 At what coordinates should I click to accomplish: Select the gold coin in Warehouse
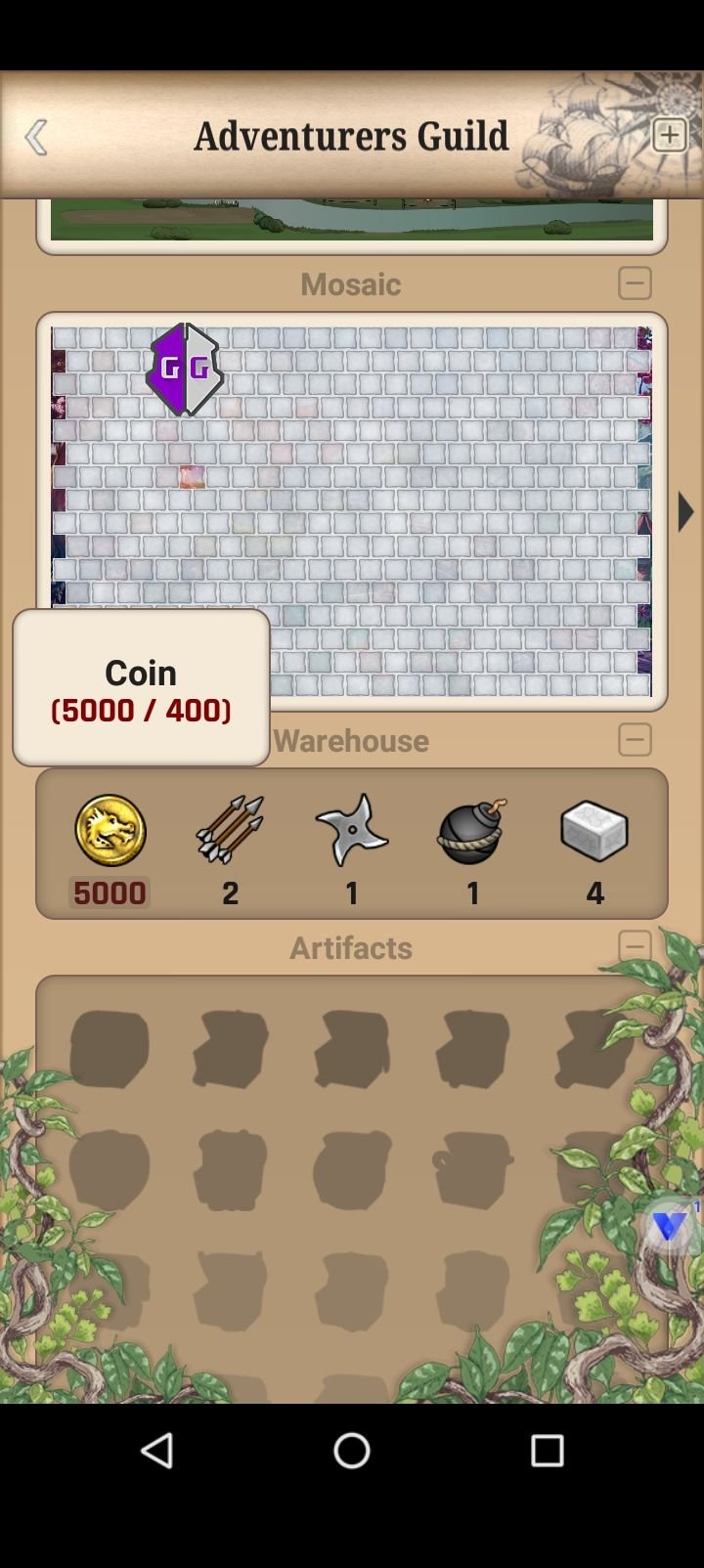(110, 831)
